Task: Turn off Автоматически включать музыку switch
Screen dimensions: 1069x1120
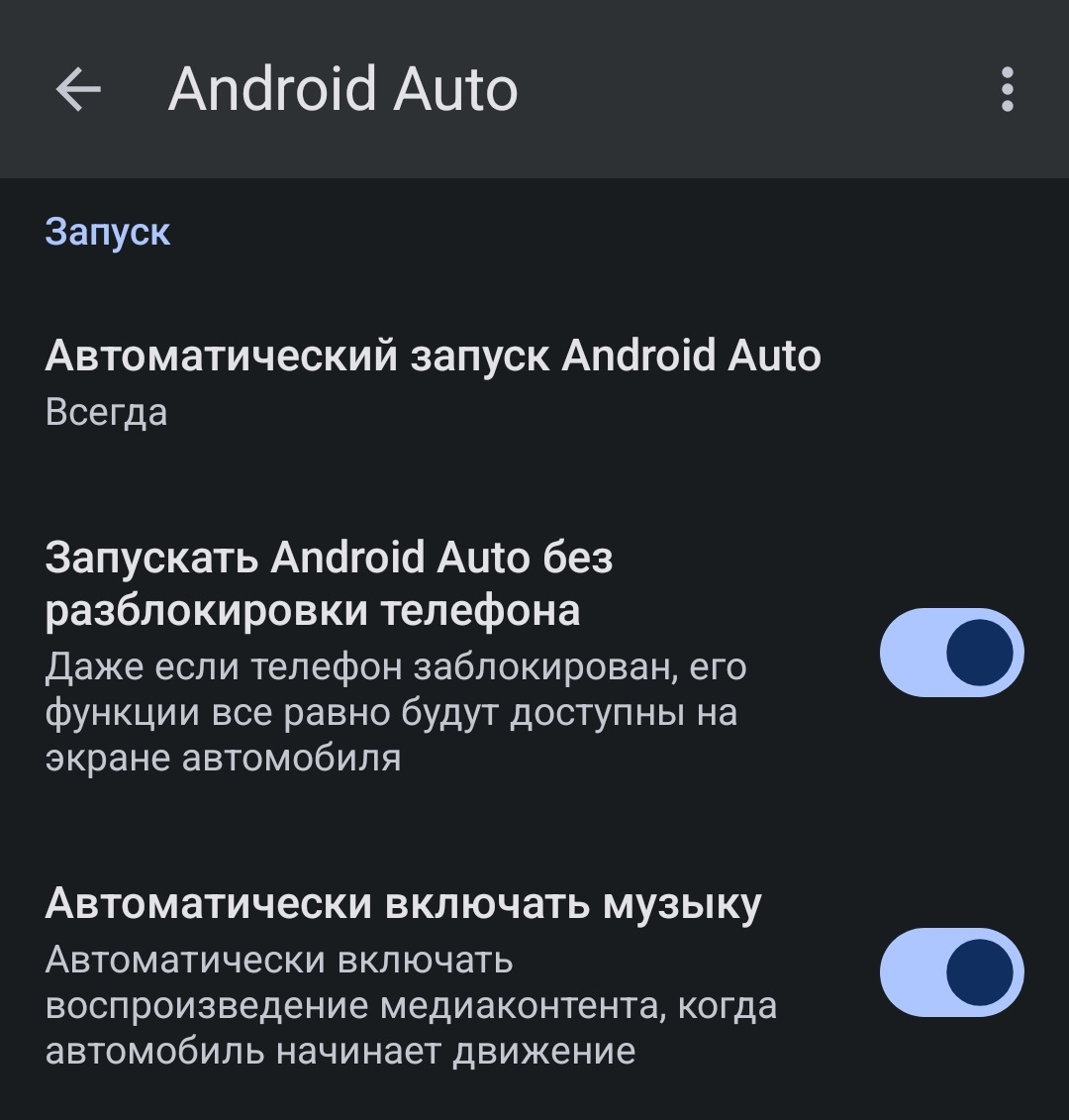Action: 951,972
